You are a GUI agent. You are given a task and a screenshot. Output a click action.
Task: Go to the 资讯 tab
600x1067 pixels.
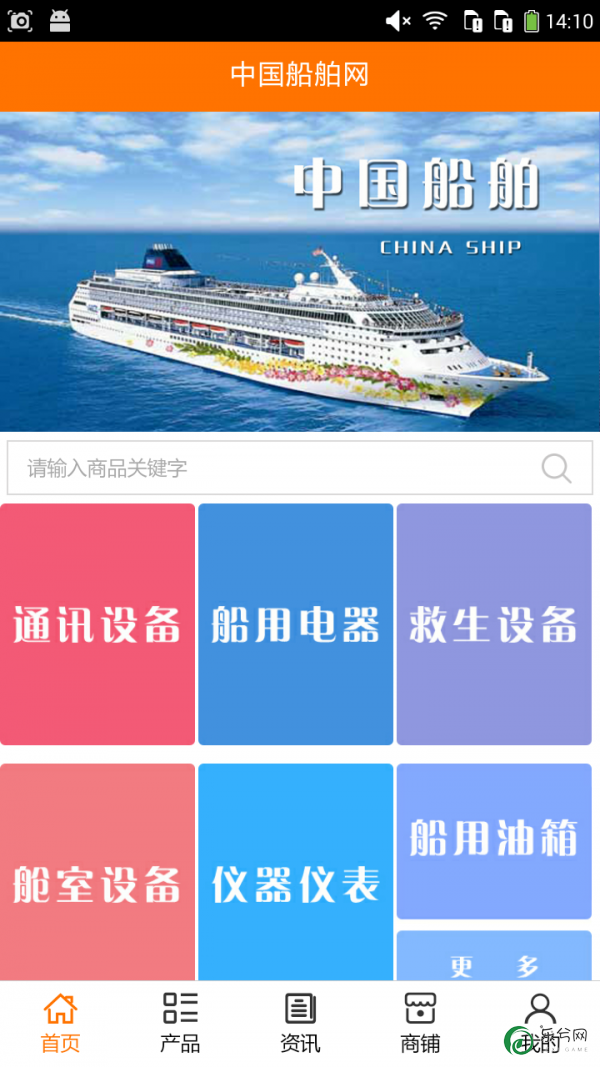(x=300, y=1023)
